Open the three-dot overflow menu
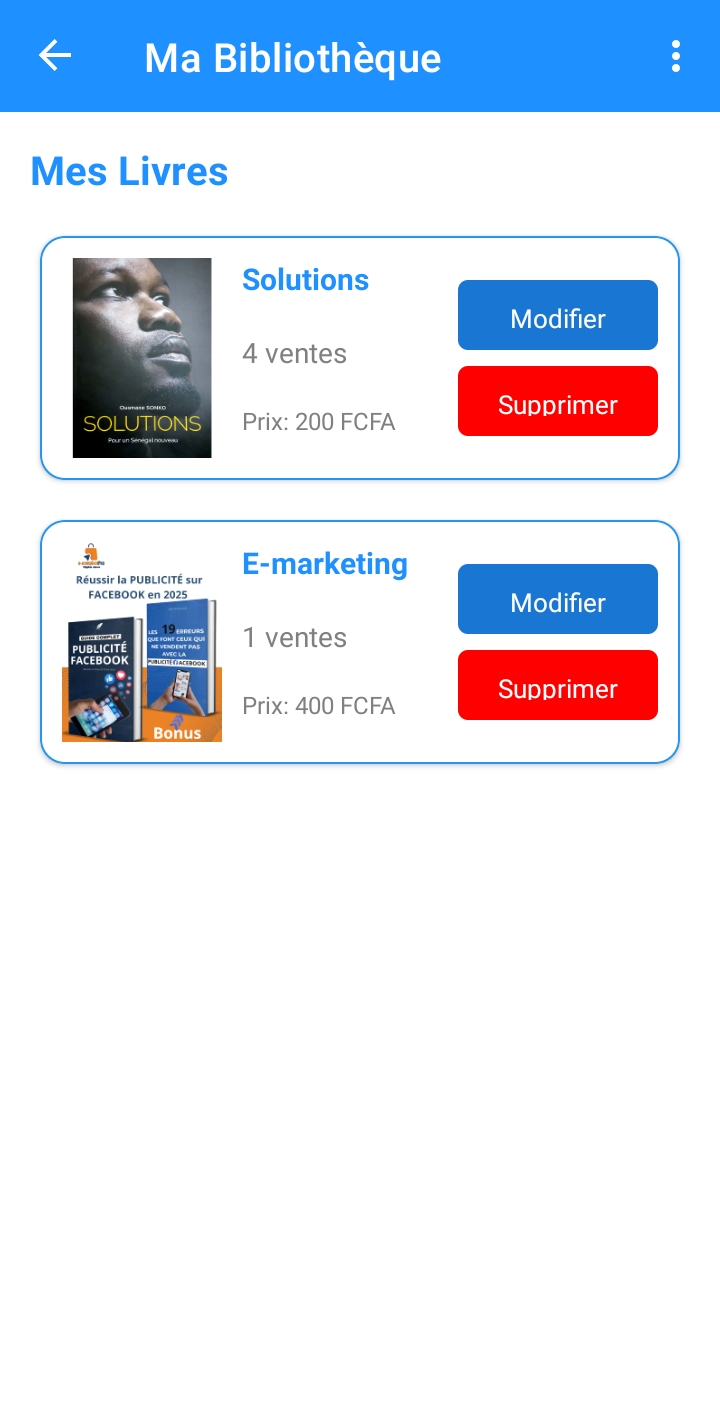The image size is (720, 1406). click(x=676, y=56)
